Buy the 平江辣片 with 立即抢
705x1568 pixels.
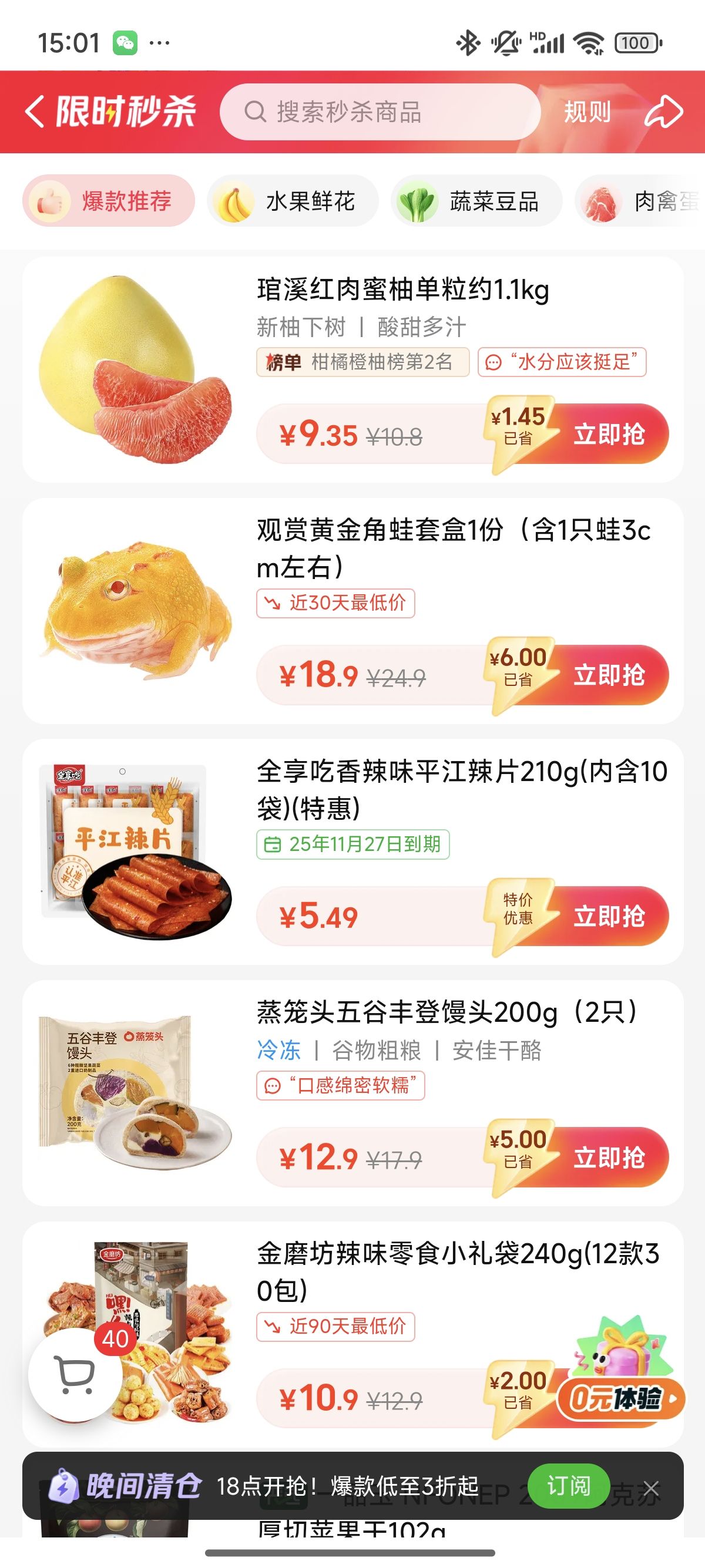(609, 916)
